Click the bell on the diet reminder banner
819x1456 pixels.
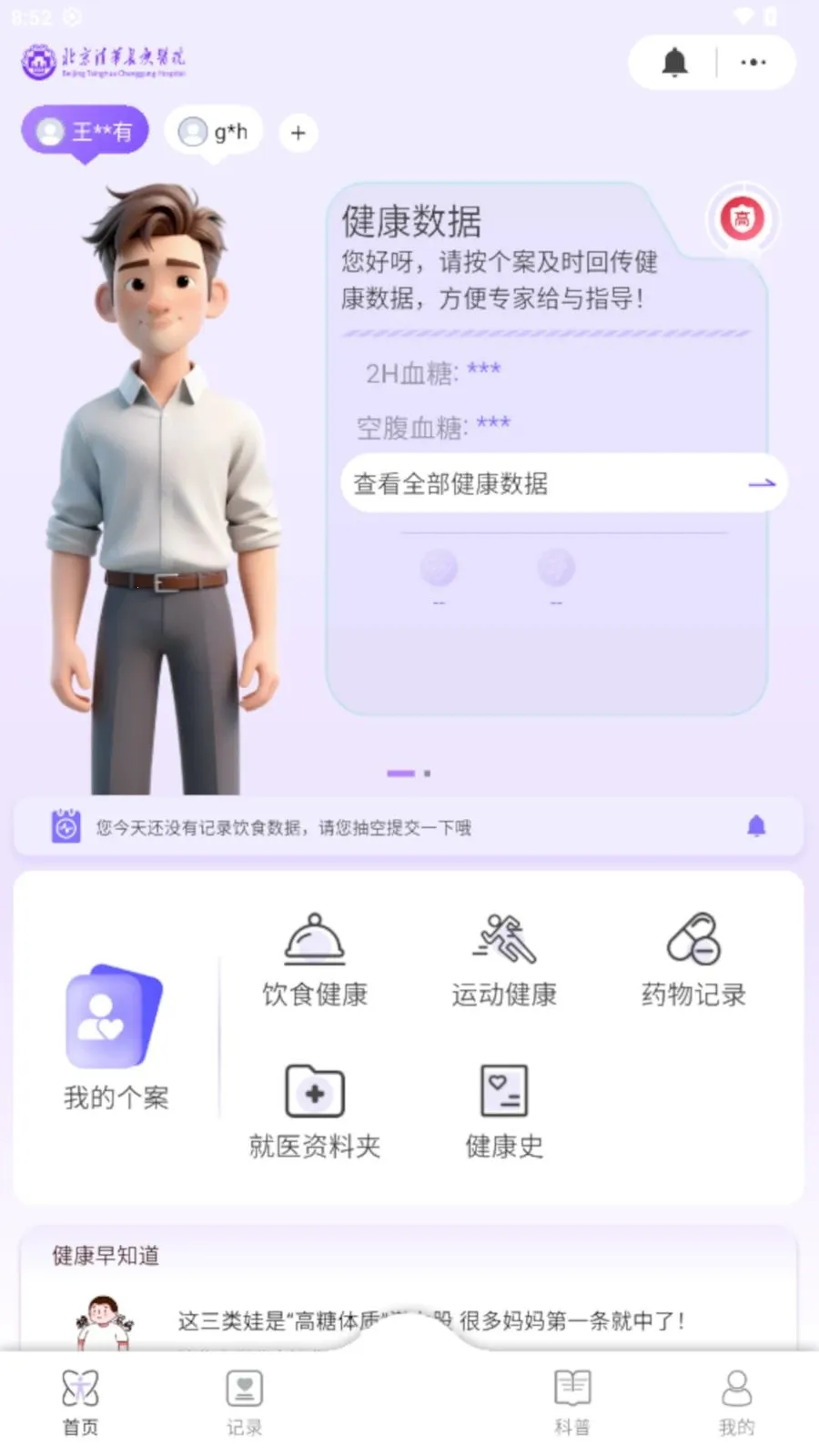coord(757,826)
